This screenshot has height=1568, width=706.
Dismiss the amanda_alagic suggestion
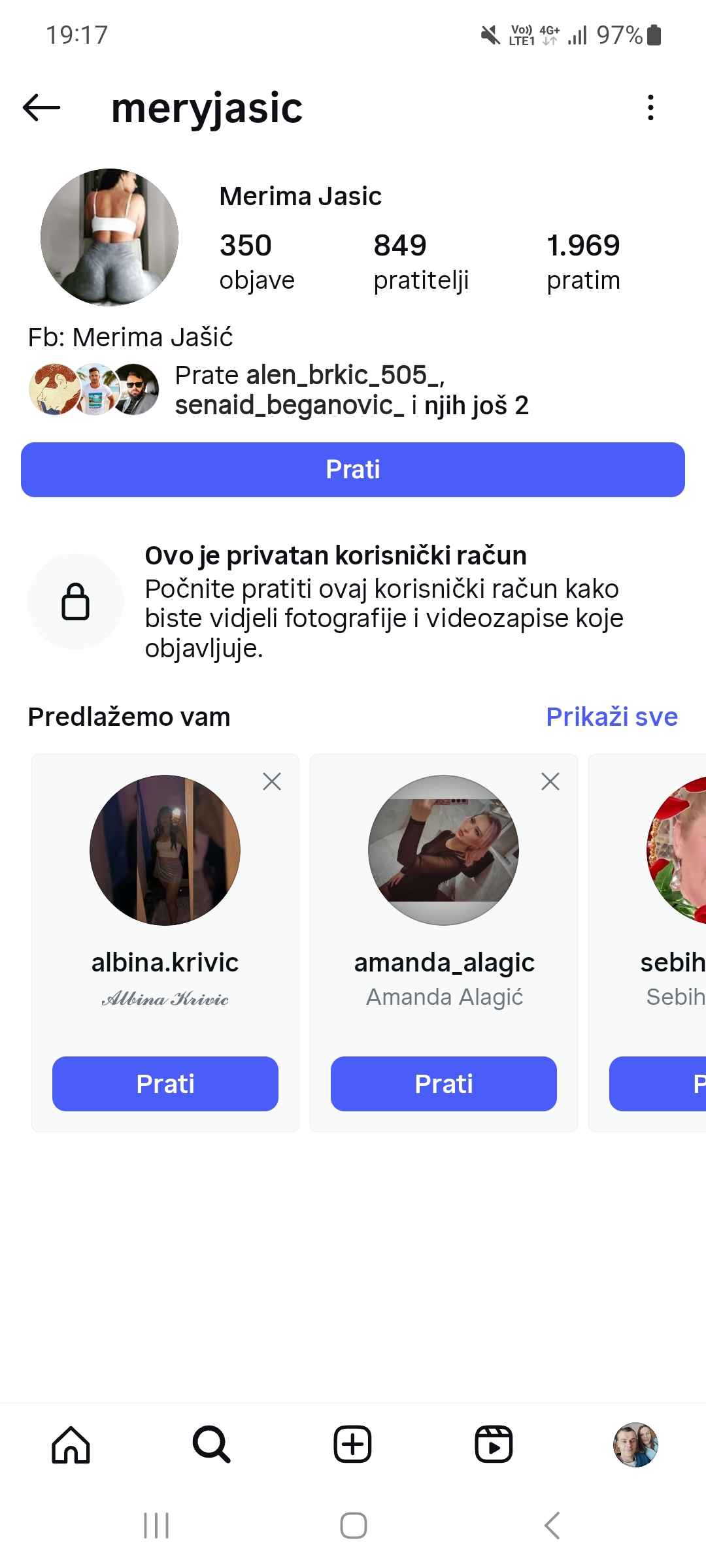click(550, 781)
